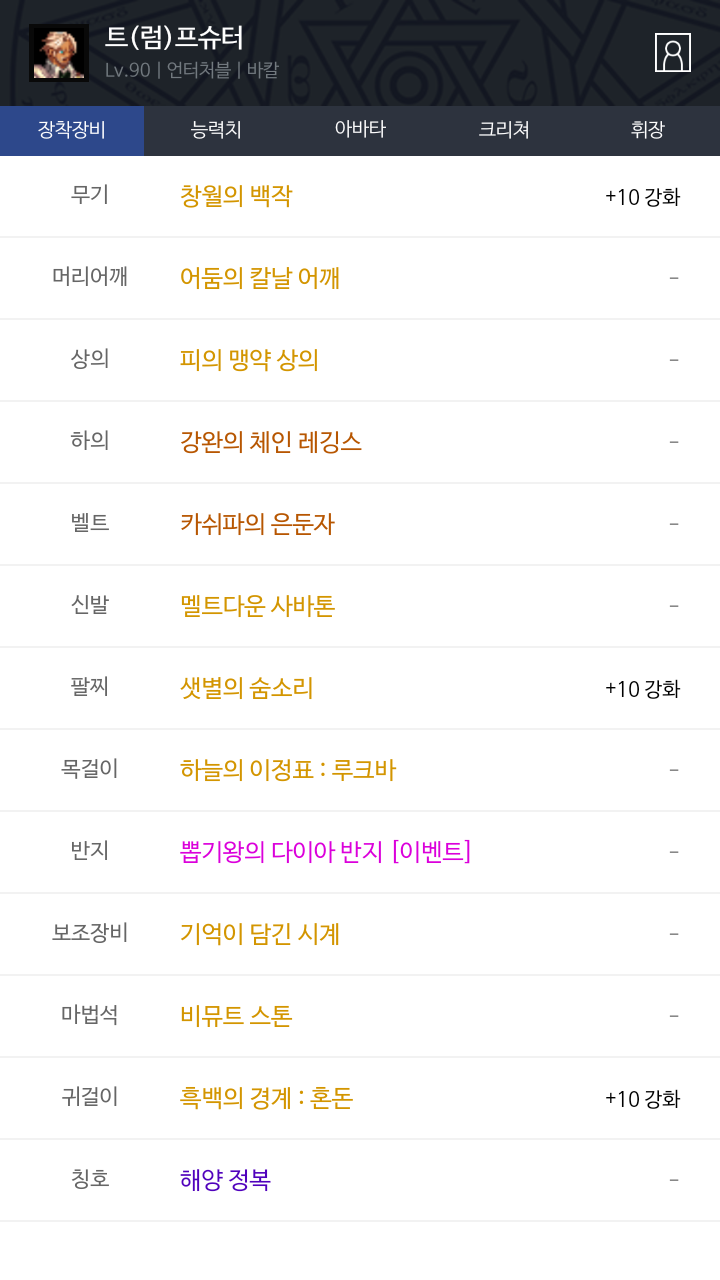The height and width of the screenshot is (1280, 720).
Task: Open 흑백의 경계 : 혼돈 earring
Action: (266, 1098)
